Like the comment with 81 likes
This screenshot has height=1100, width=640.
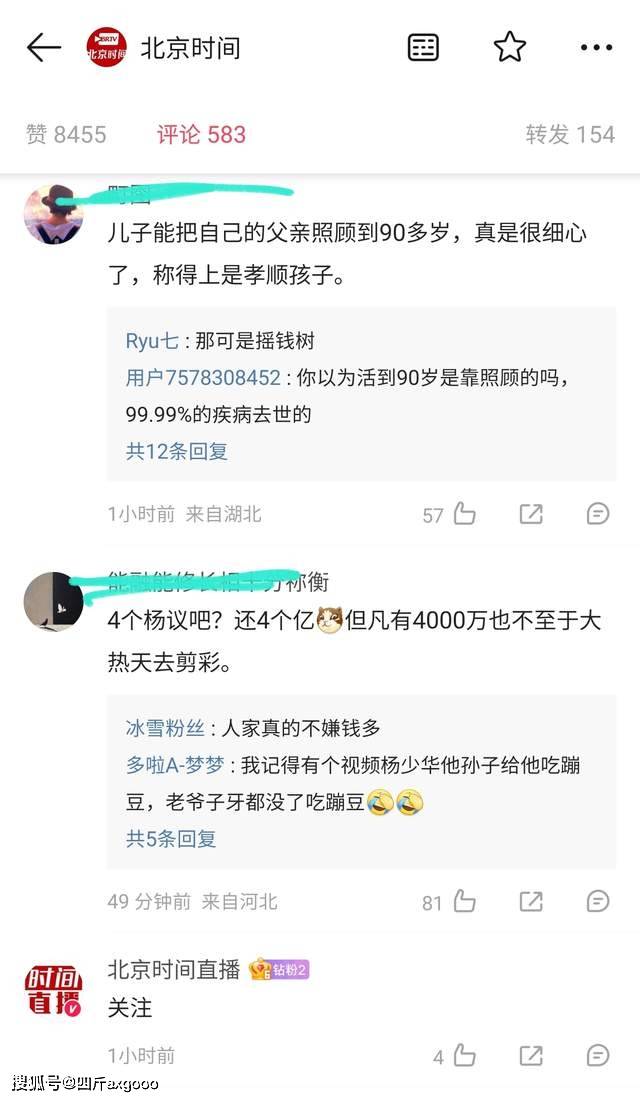pyautogui.click(x=465, y=901)
